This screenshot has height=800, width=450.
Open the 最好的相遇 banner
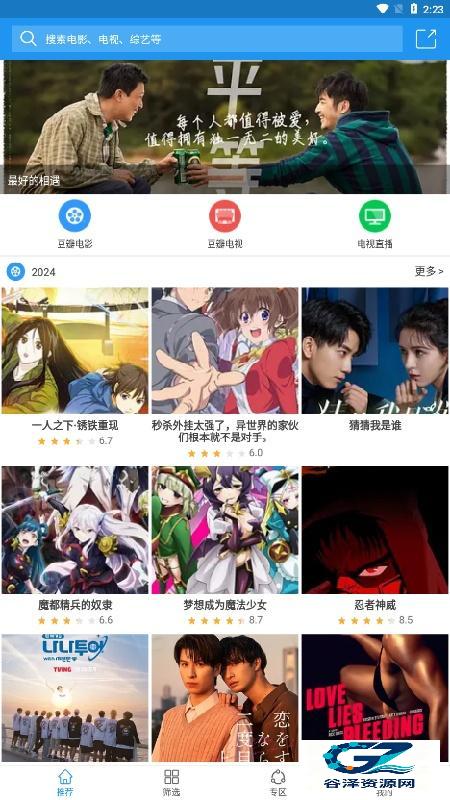225,127
